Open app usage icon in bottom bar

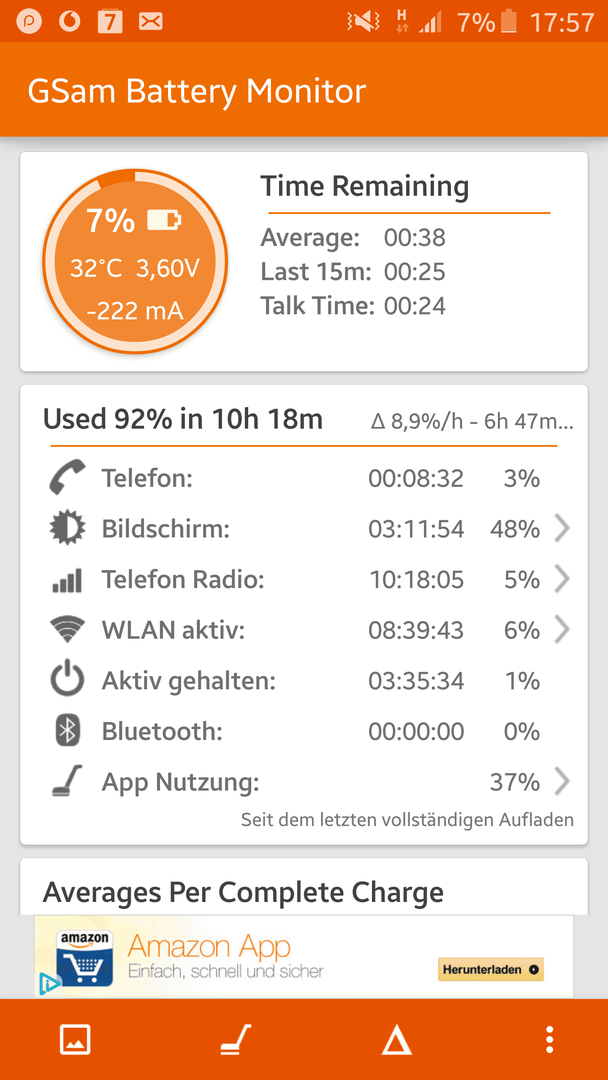tap(235, 1039)
